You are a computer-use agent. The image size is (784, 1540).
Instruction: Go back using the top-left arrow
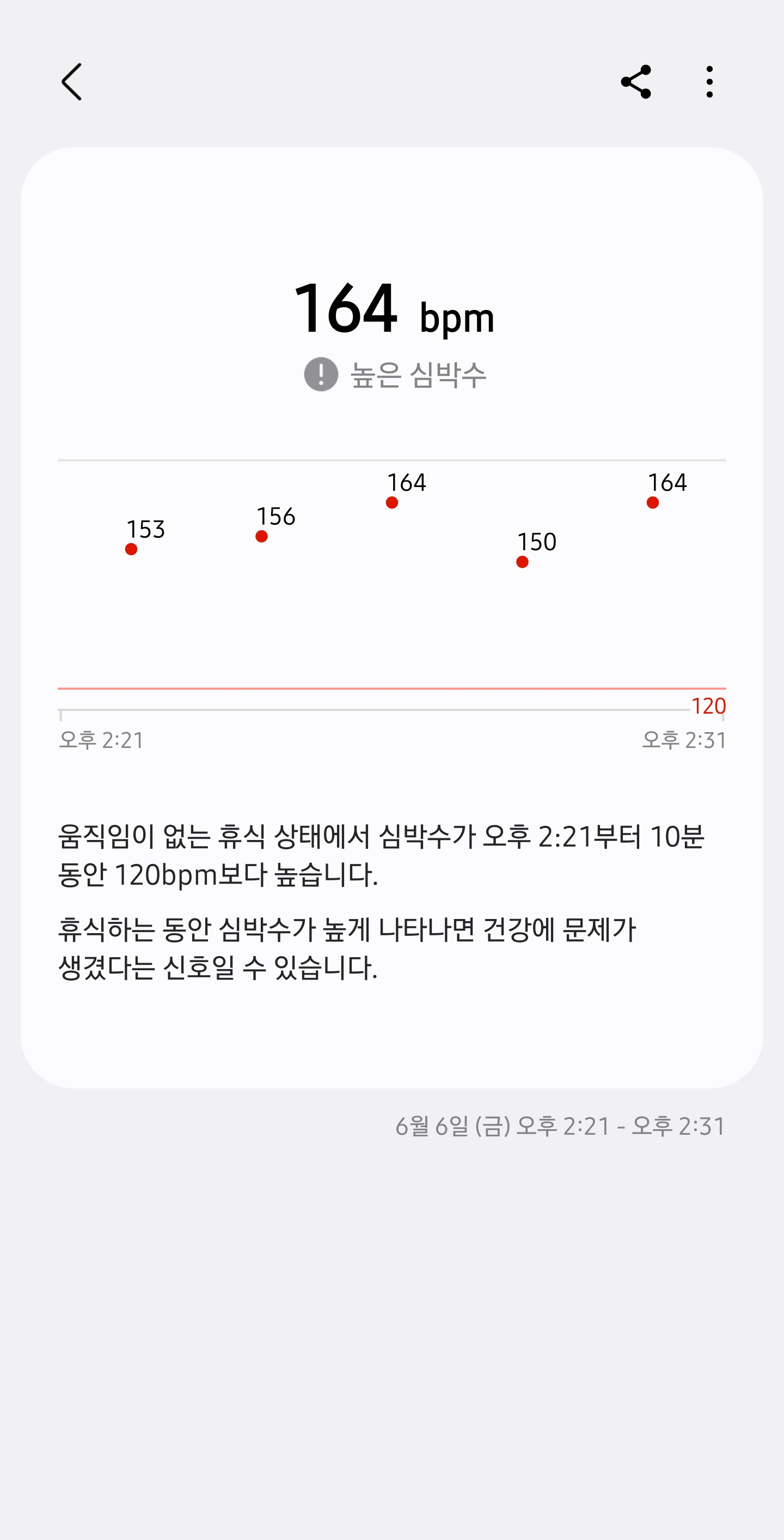pyautogui.click(x=71, y=82)
